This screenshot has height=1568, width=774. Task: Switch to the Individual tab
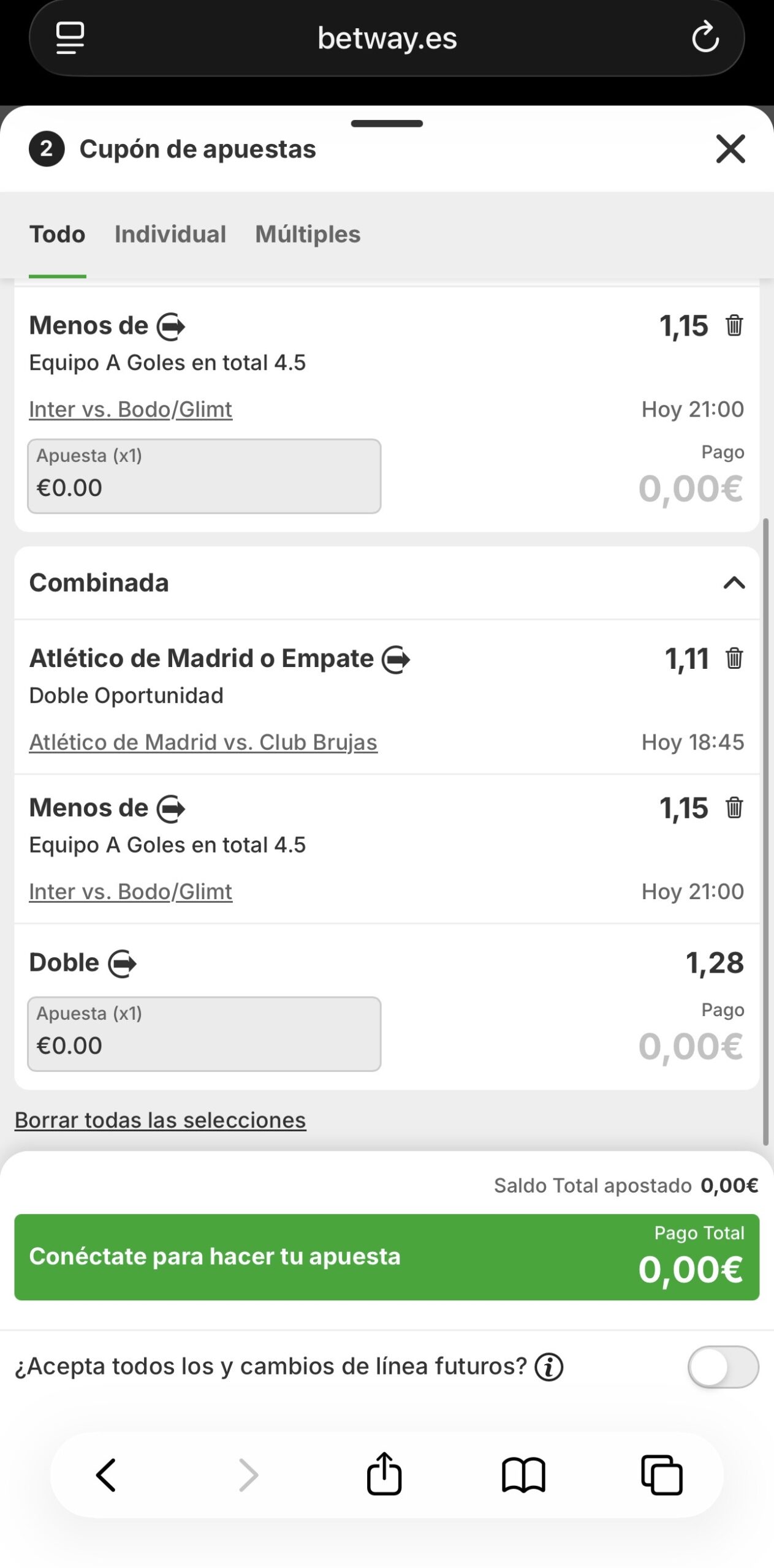tap(170, 234)
